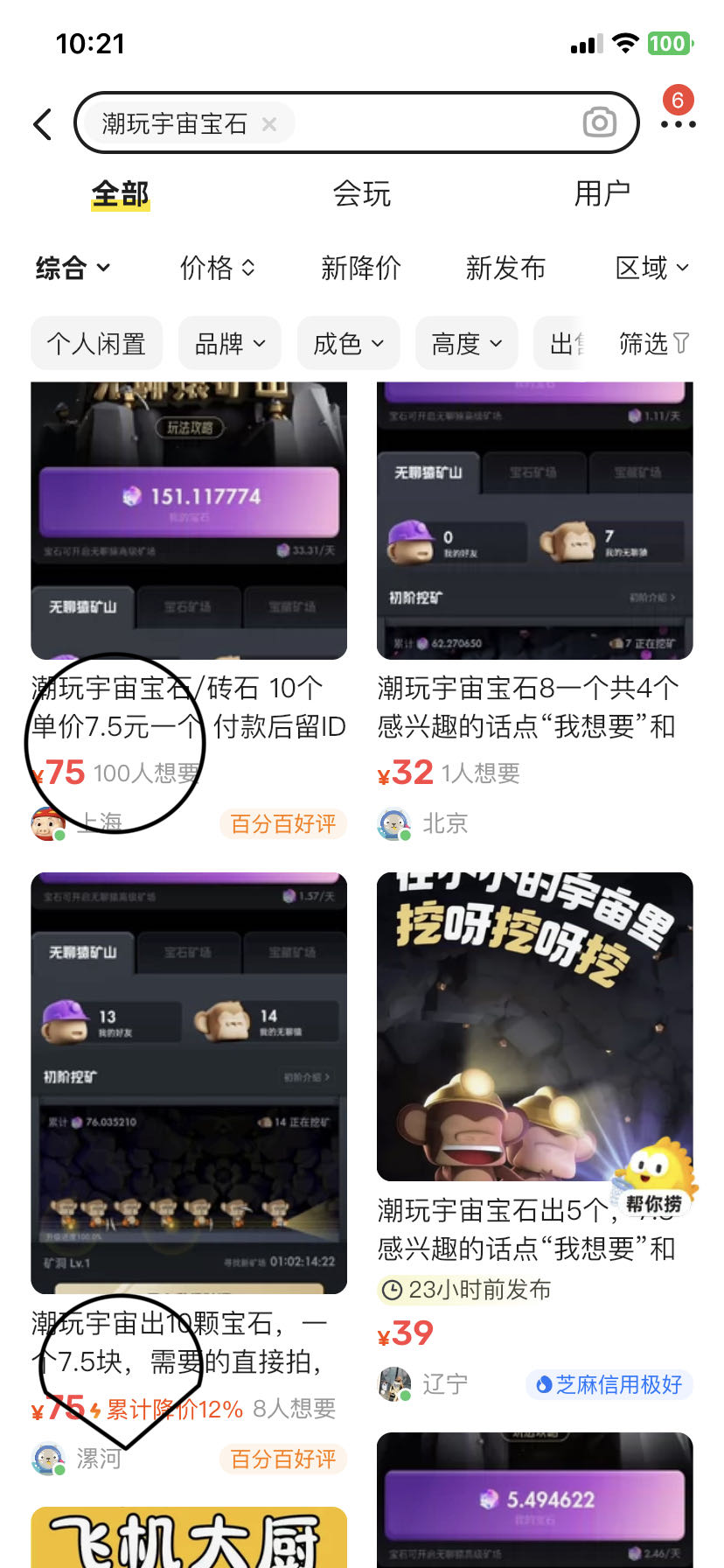Open the three-dot more menu
This screenshot has height=1568, width=724.
(678, 124)
